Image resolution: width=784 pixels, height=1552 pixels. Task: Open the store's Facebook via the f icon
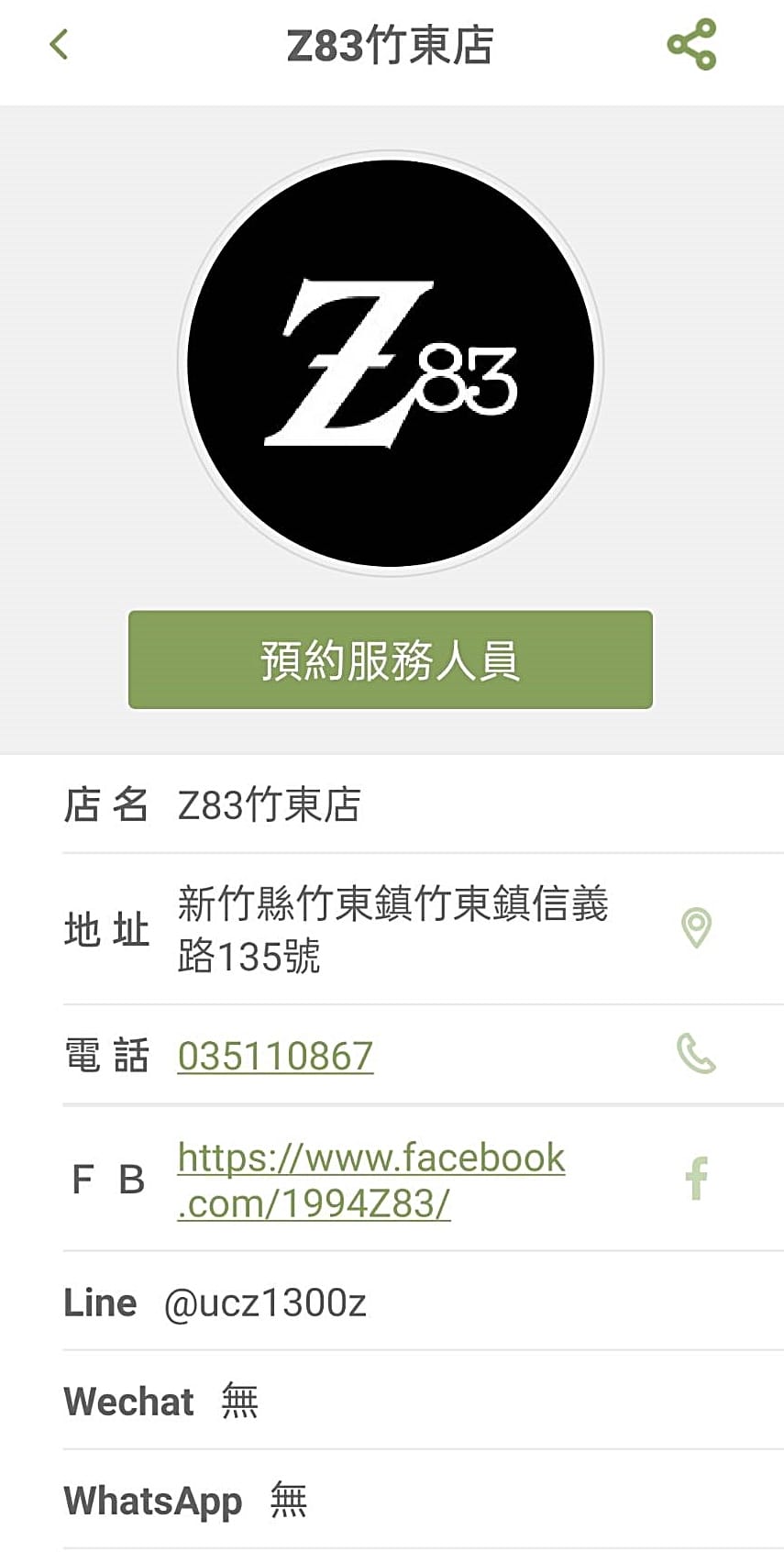(697, 1179)
